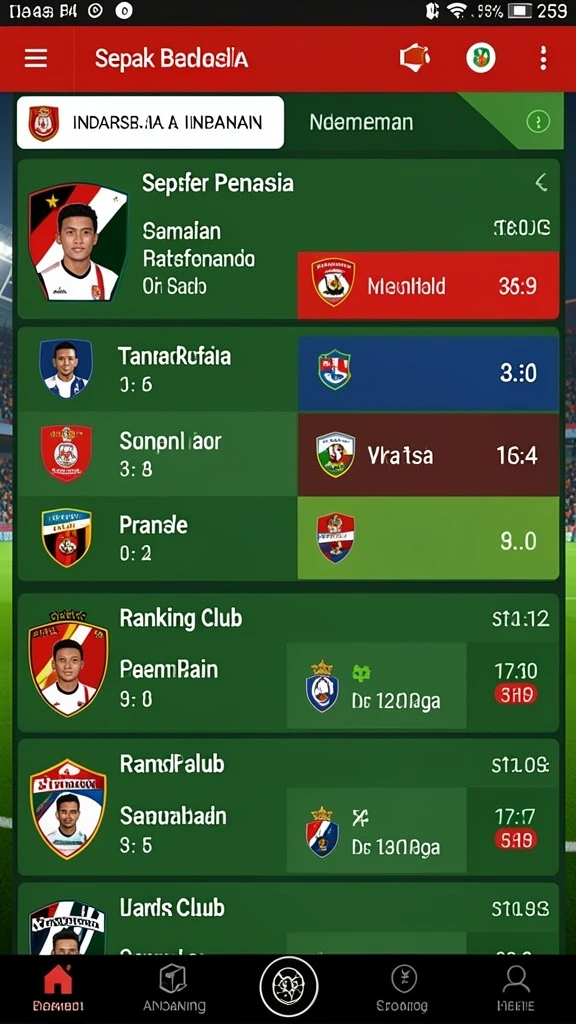The width and height of the screenshot is (576, 1024).
Task: Open the Prande match row
Action: tap(288, 538)
